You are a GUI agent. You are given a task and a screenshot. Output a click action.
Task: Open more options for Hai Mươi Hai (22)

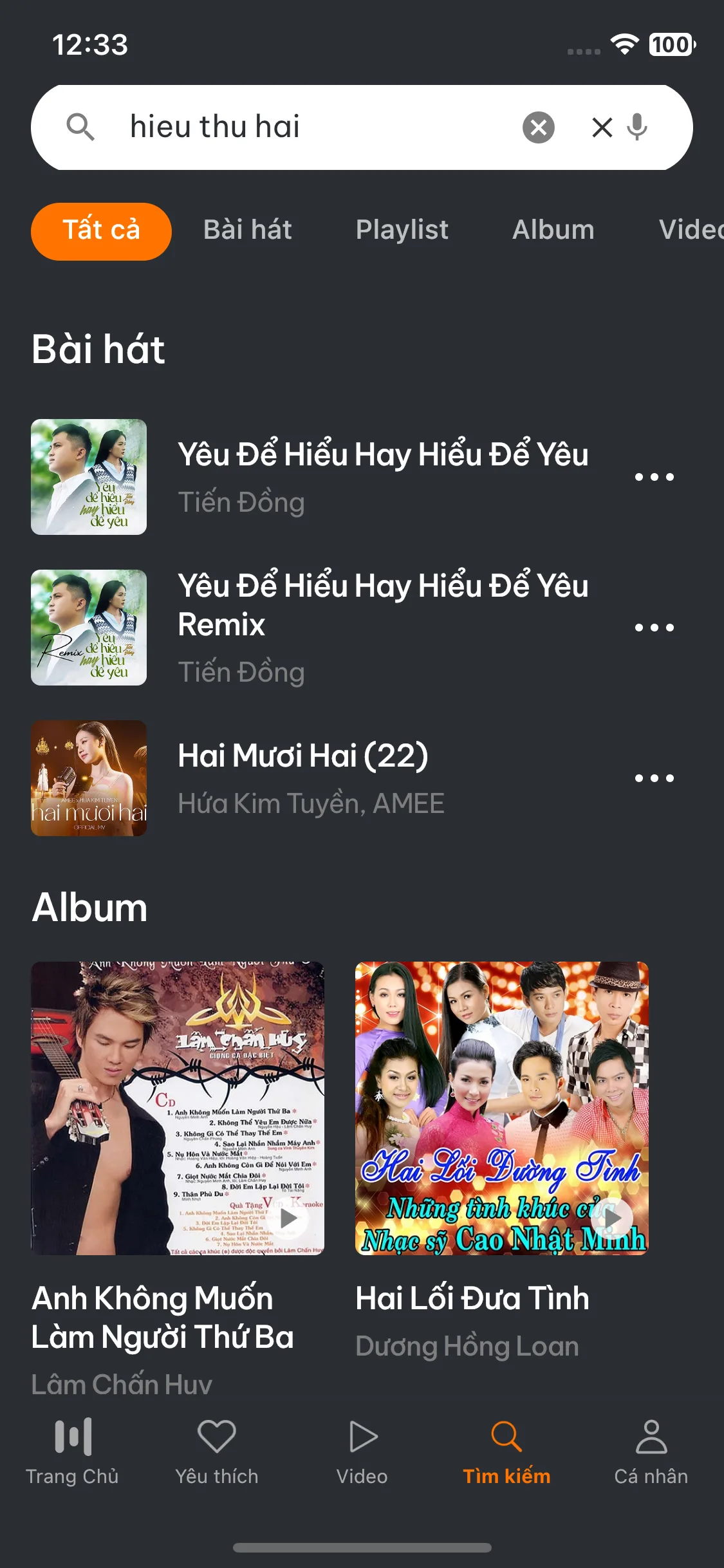click(654, 778)
